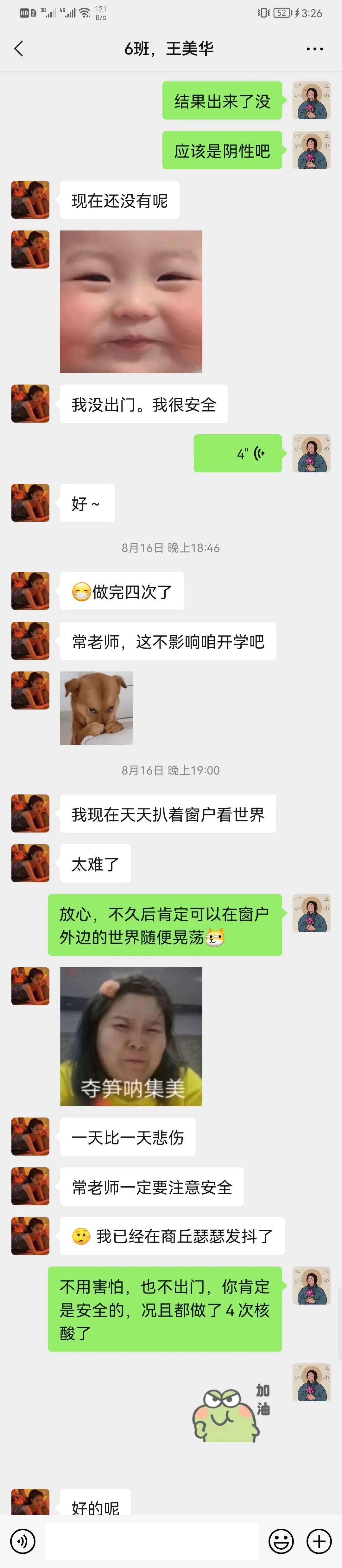
Task: Open the plus attachment menu
Action: [x=319, y=1541]
